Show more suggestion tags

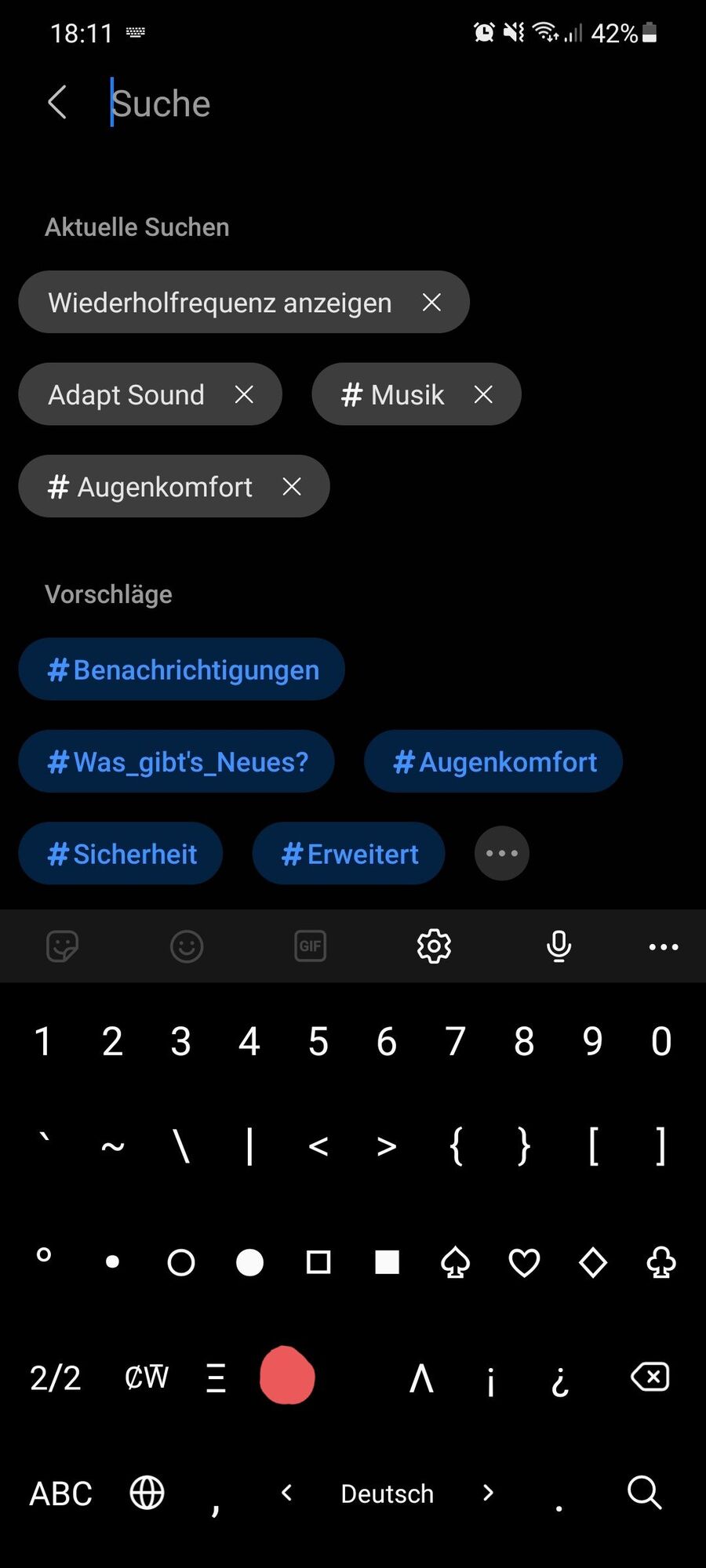tap(502, 854)
